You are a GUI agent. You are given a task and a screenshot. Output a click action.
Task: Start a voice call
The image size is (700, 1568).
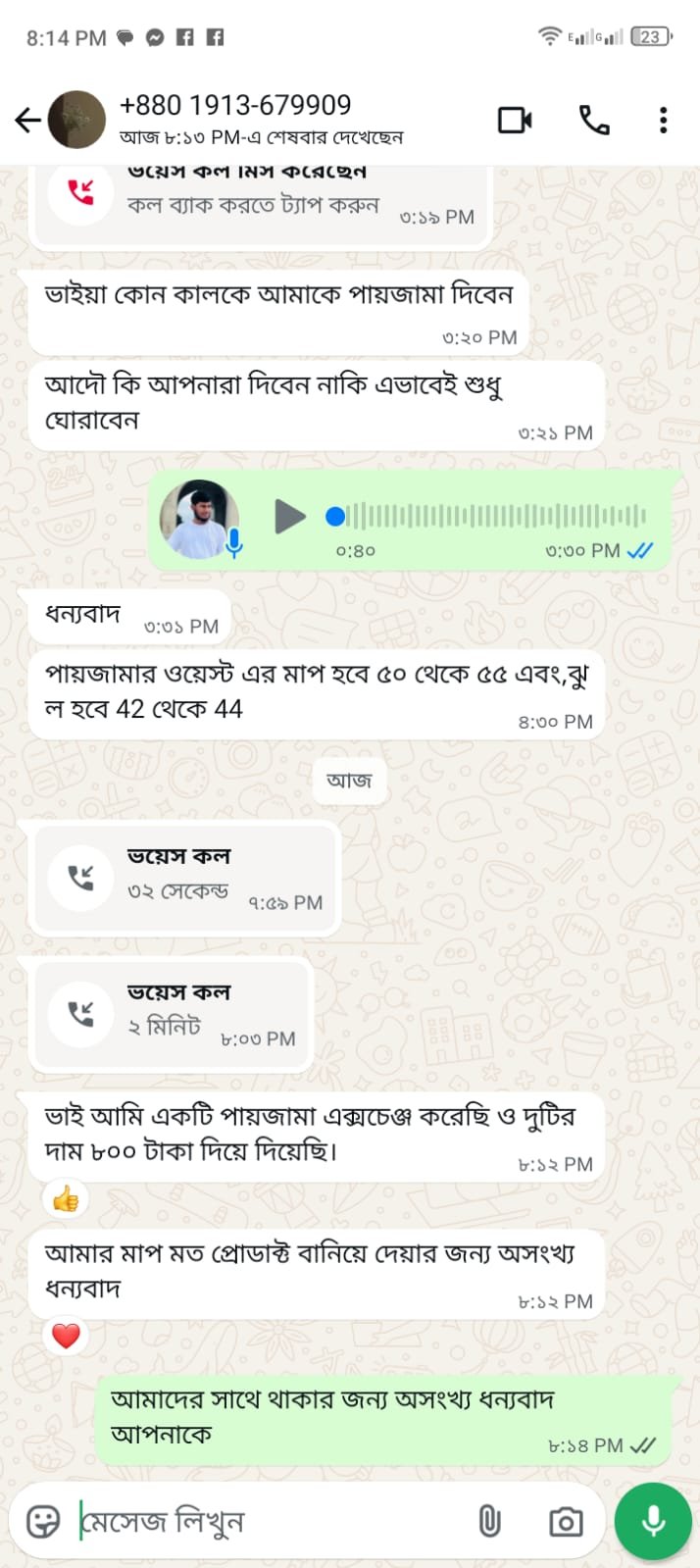click(x=594, y=120)
